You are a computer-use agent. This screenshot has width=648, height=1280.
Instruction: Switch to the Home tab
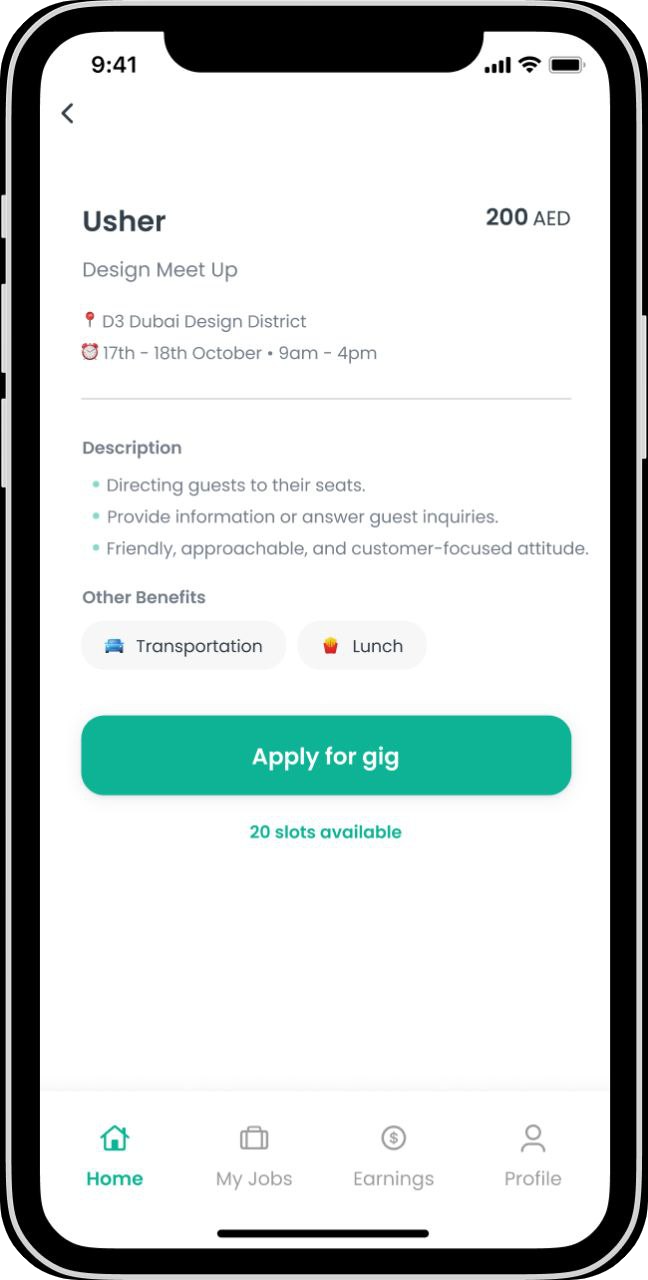coord(114,1156)
